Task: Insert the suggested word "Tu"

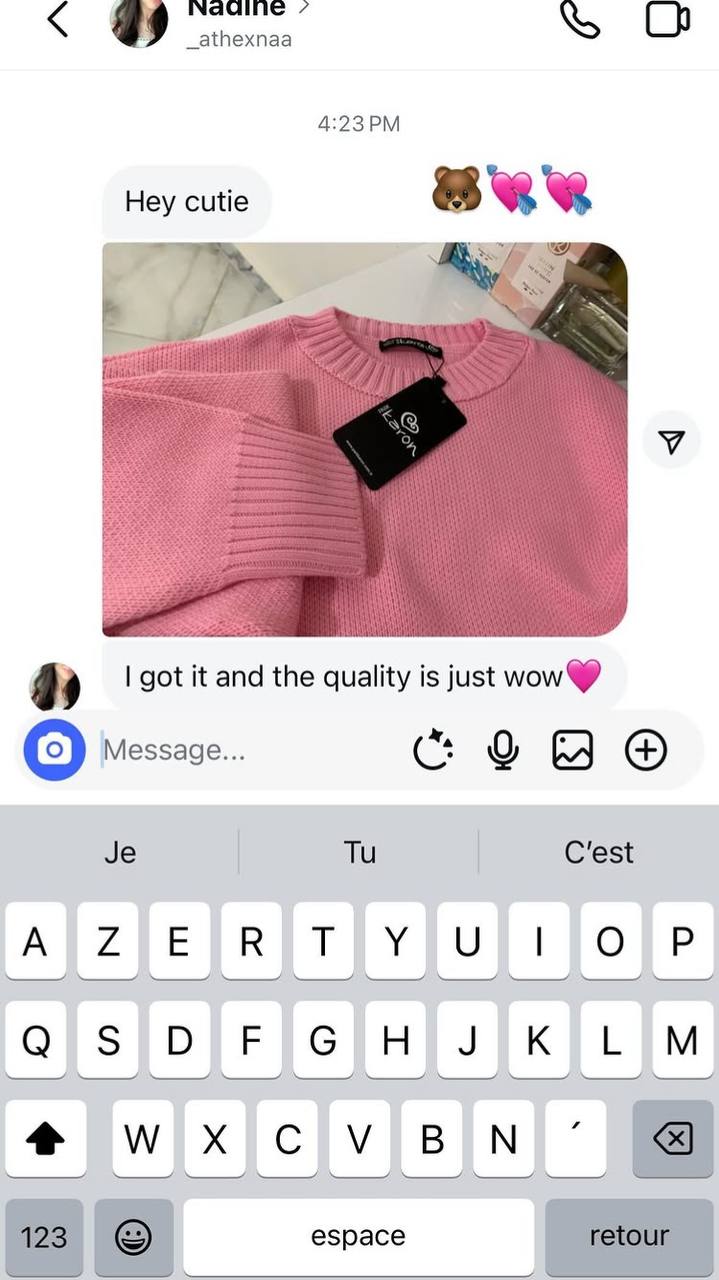Action: point(359,852)
